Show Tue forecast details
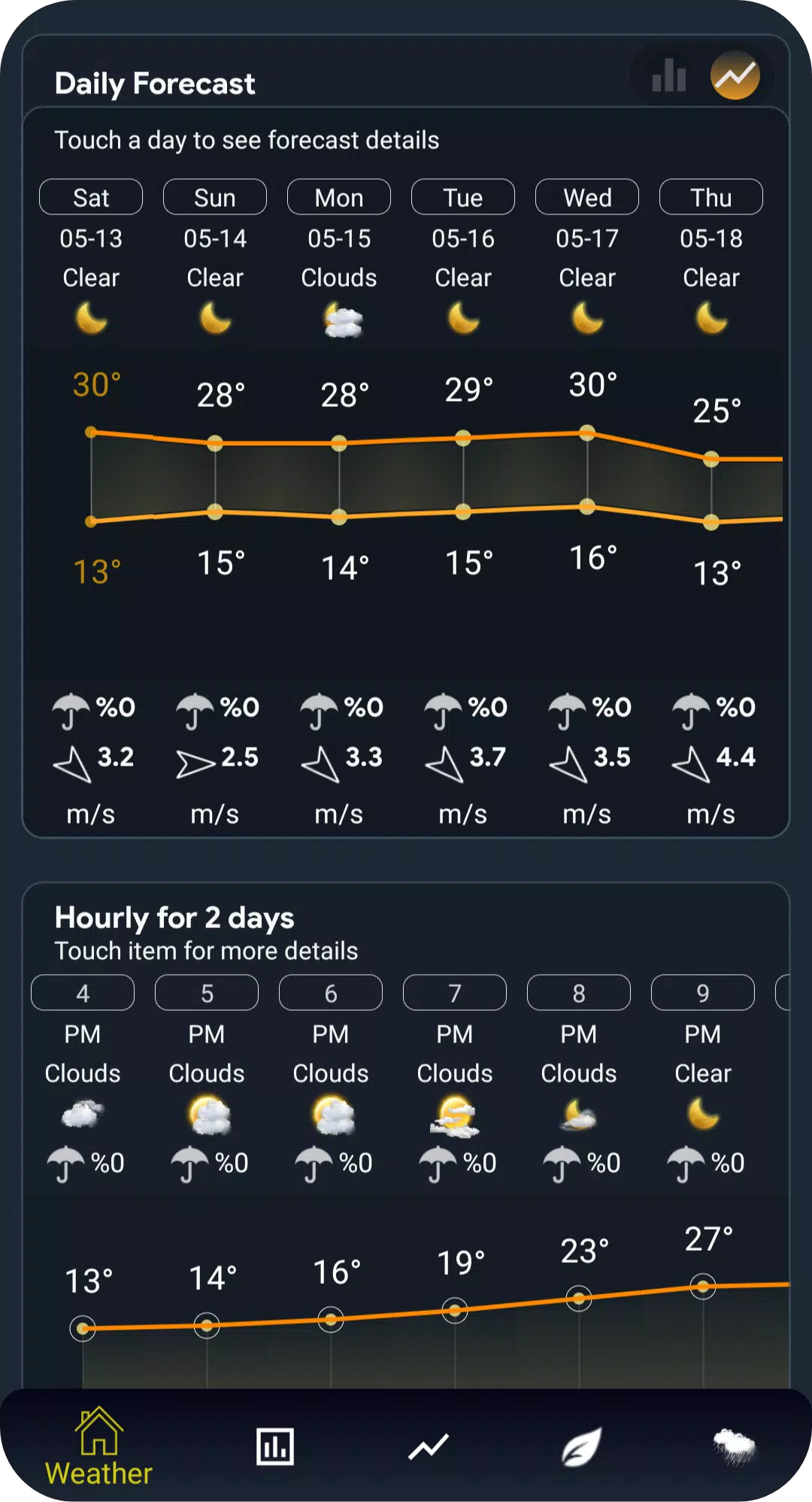812x1502 pixels. [463, 197]
